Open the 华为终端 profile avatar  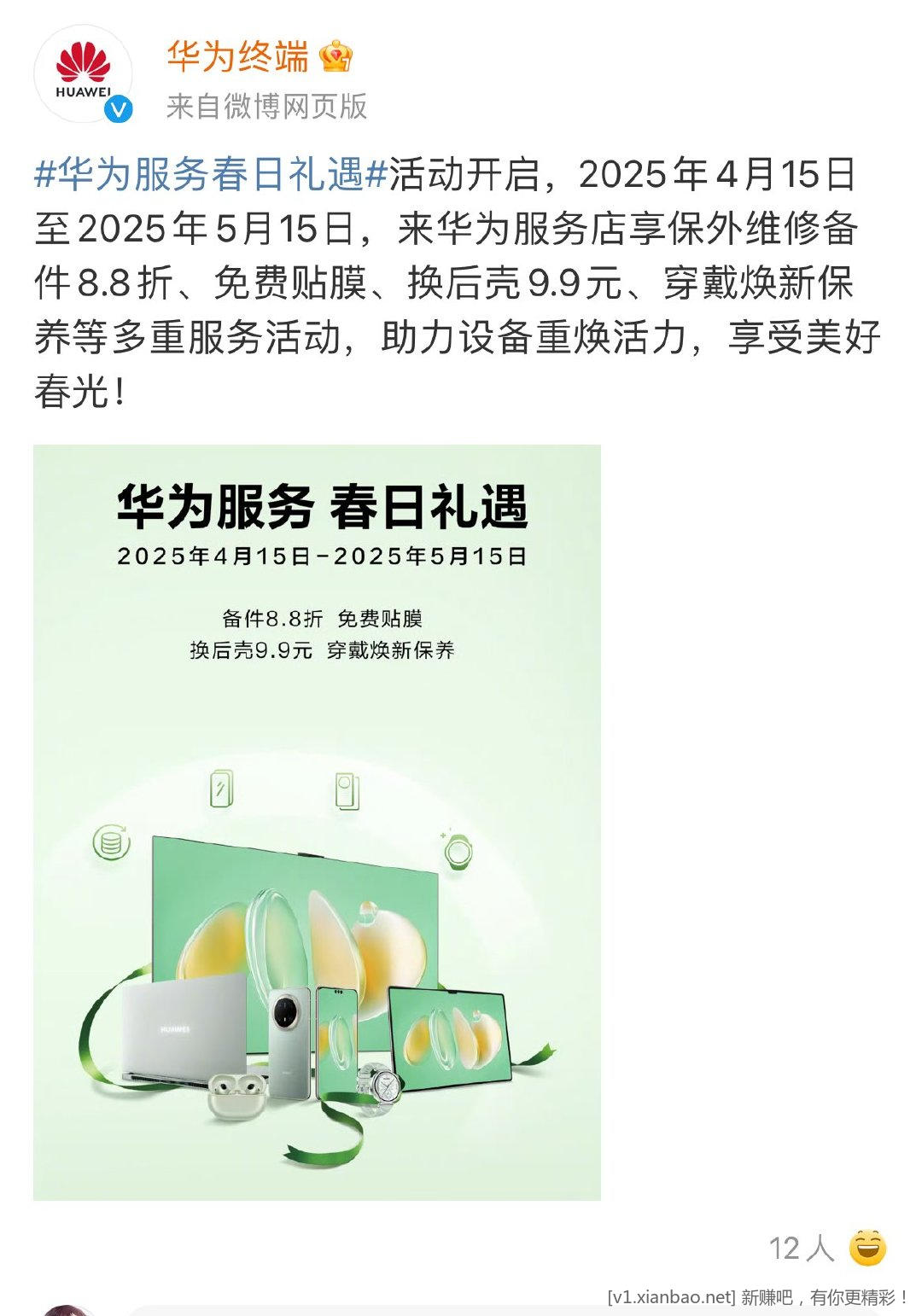(x=83, y=74)
